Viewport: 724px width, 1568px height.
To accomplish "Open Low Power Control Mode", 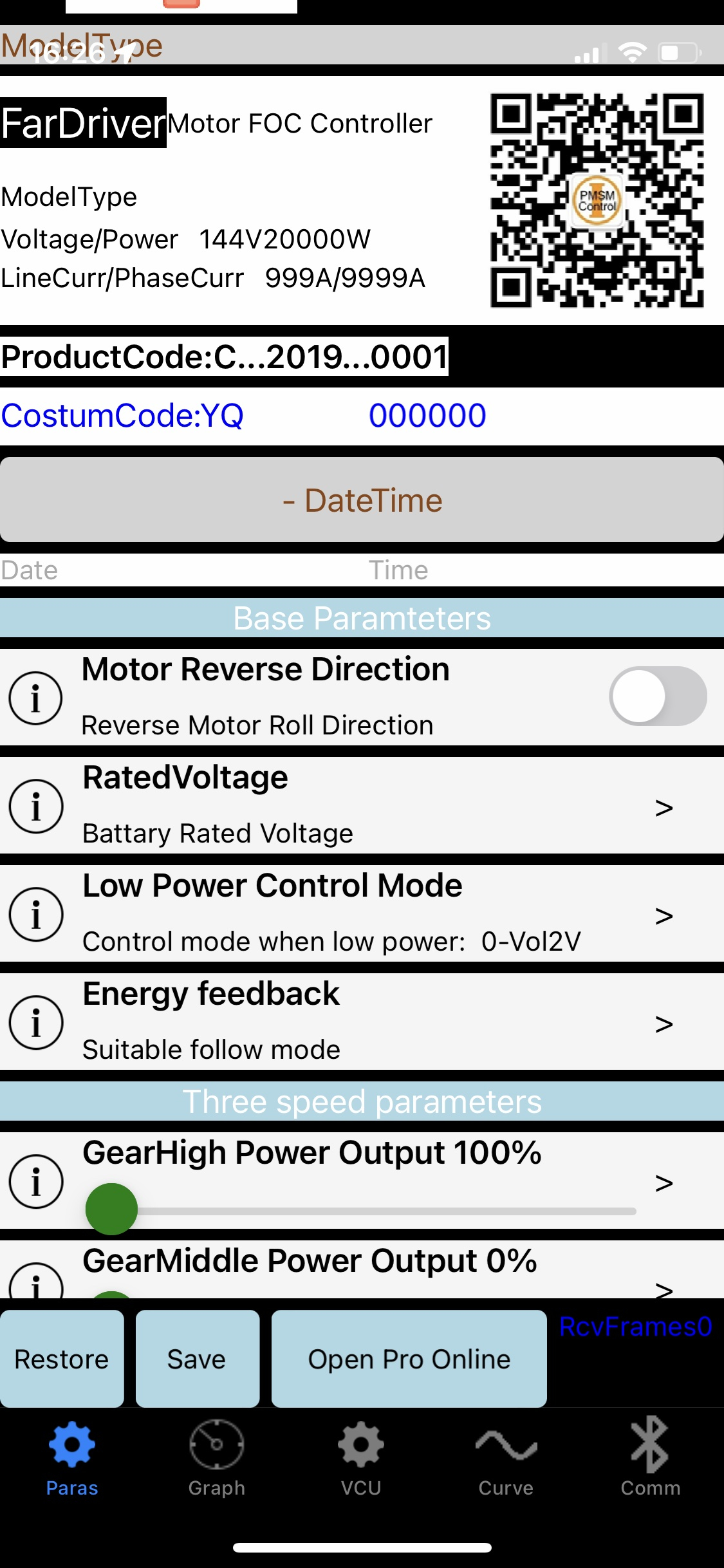I will [x=664, y=915].
